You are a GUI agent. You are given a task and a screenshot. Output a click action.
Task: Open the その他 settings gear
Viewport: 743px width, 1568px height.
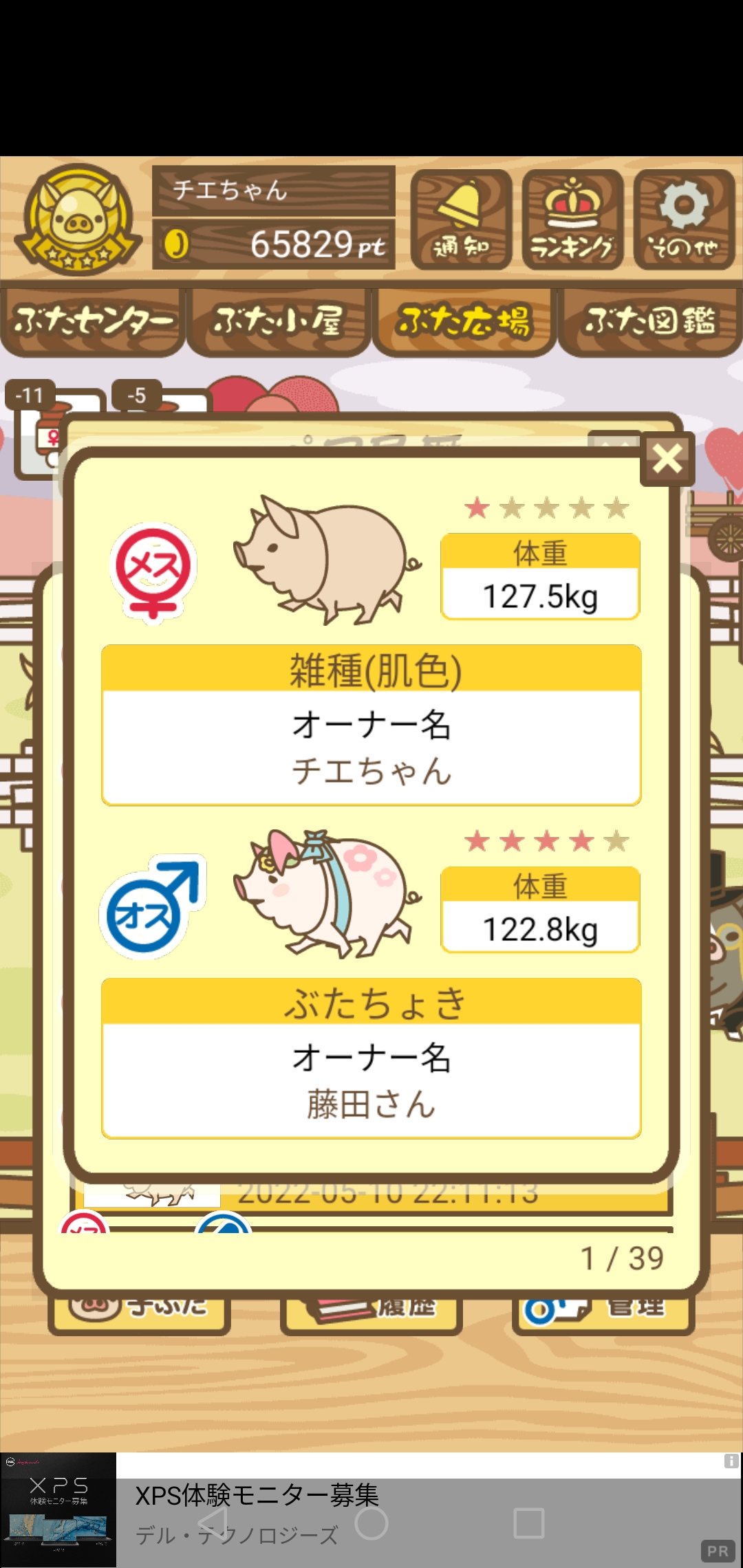pos(684,219)
